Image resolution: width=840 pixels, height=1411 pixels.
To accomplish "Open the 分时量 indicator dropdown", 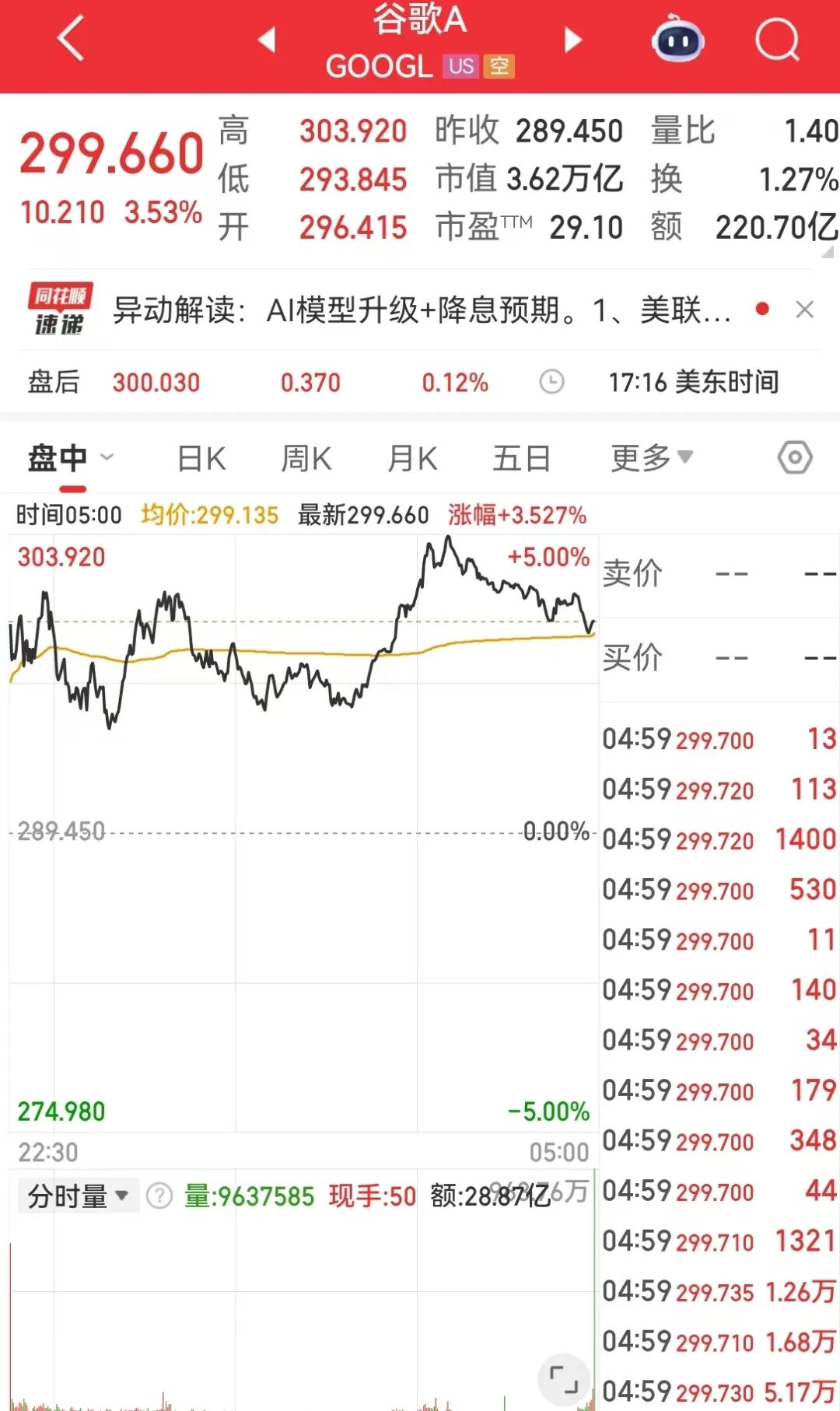I will (78, 1196).
